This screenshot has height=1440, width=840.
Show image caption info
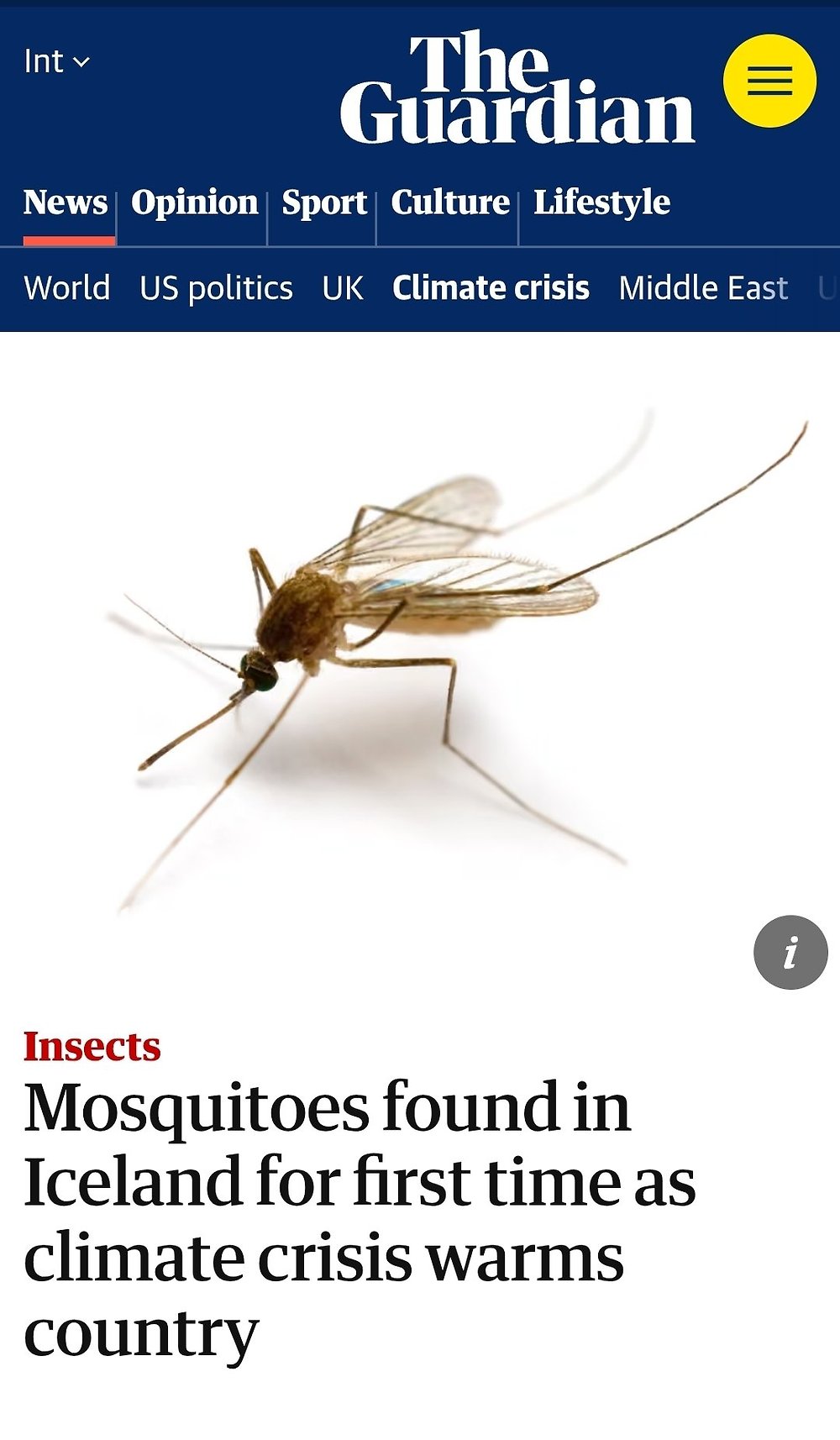click(790, 952)
